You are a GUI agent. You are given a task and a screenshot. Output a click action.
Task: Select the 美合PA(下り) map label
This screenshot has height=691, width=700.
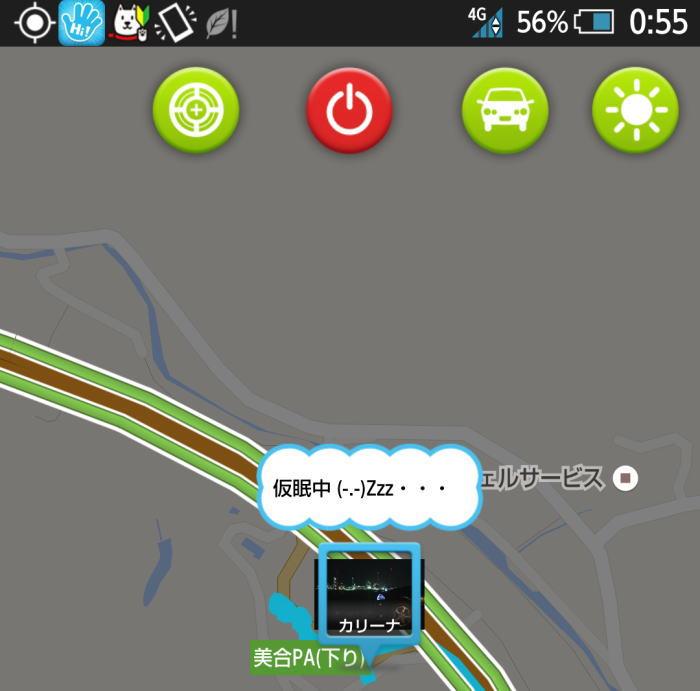[306, 659]
